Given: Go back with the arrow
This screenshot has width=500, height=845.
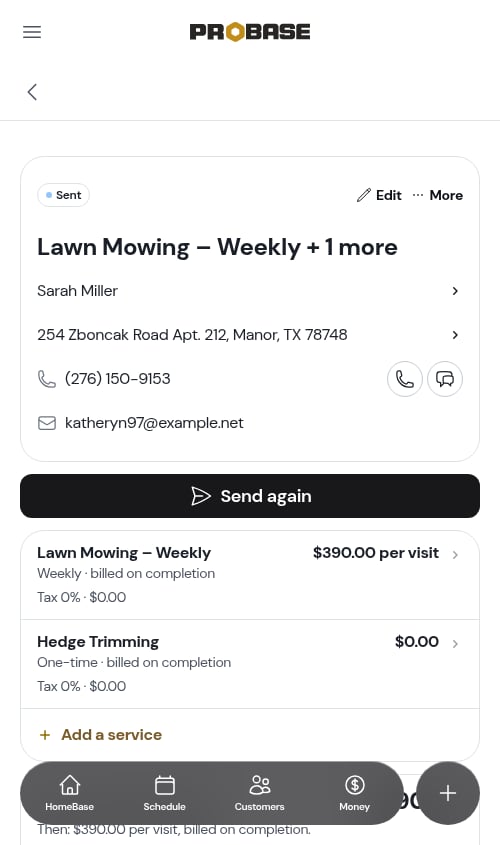Looking at the screenshot, I should click(x=32, y=92).
